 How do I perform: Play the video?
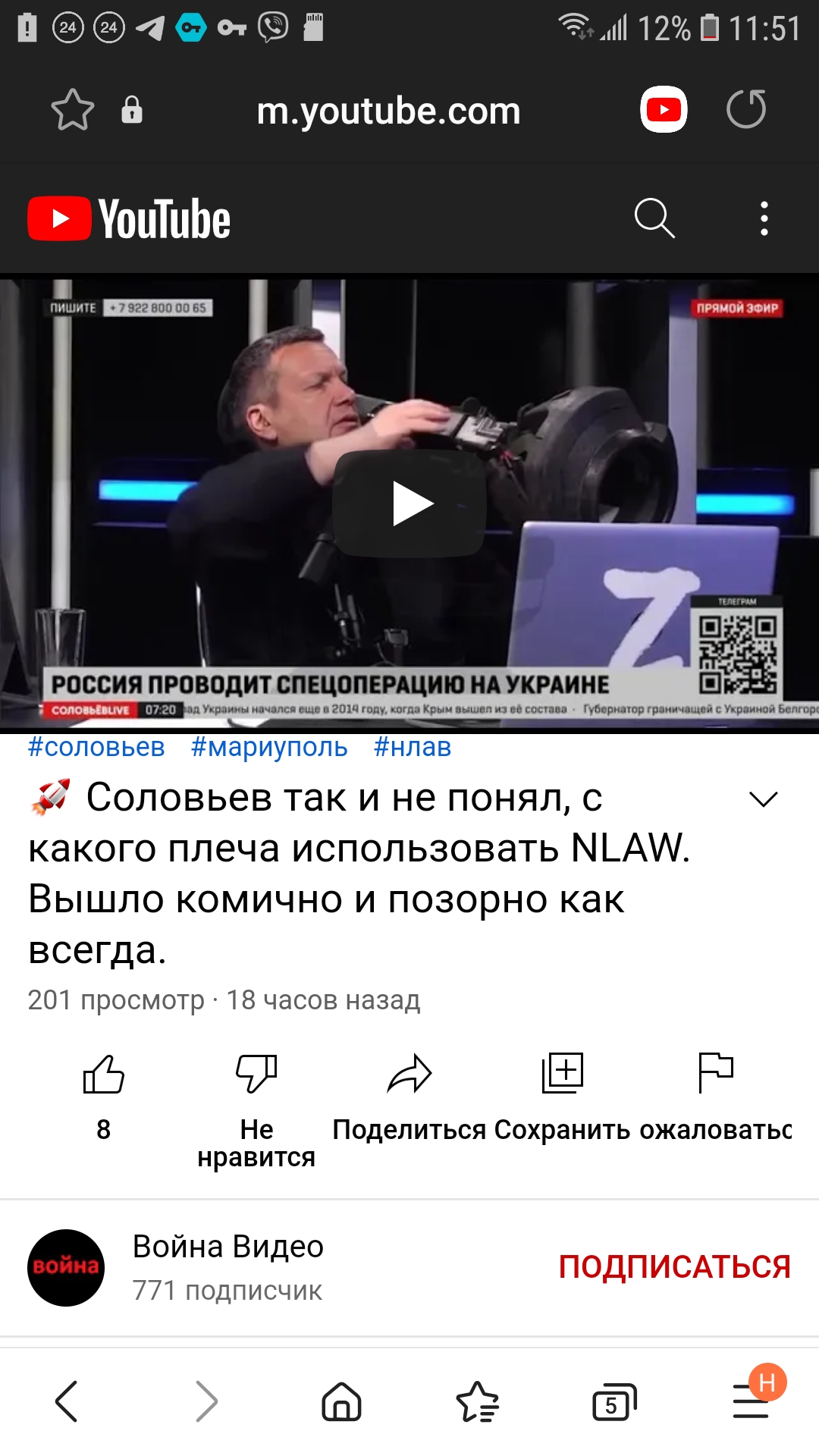click(x=409, y=504)
